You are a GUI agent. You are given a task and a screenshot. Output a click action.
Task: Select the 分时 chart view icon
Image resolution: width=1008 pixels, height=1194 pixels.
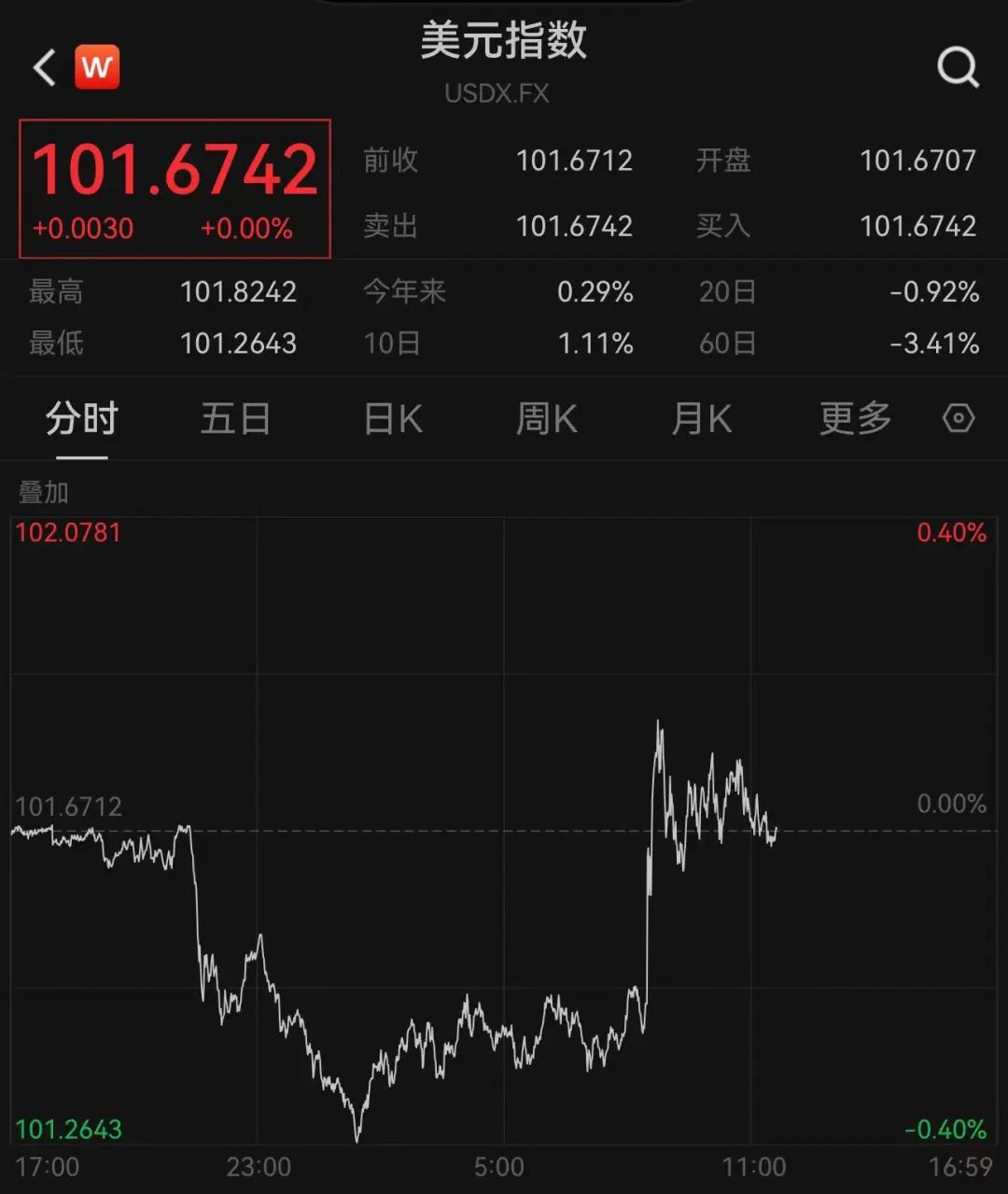pyautogui.click(x=80, y=419)
